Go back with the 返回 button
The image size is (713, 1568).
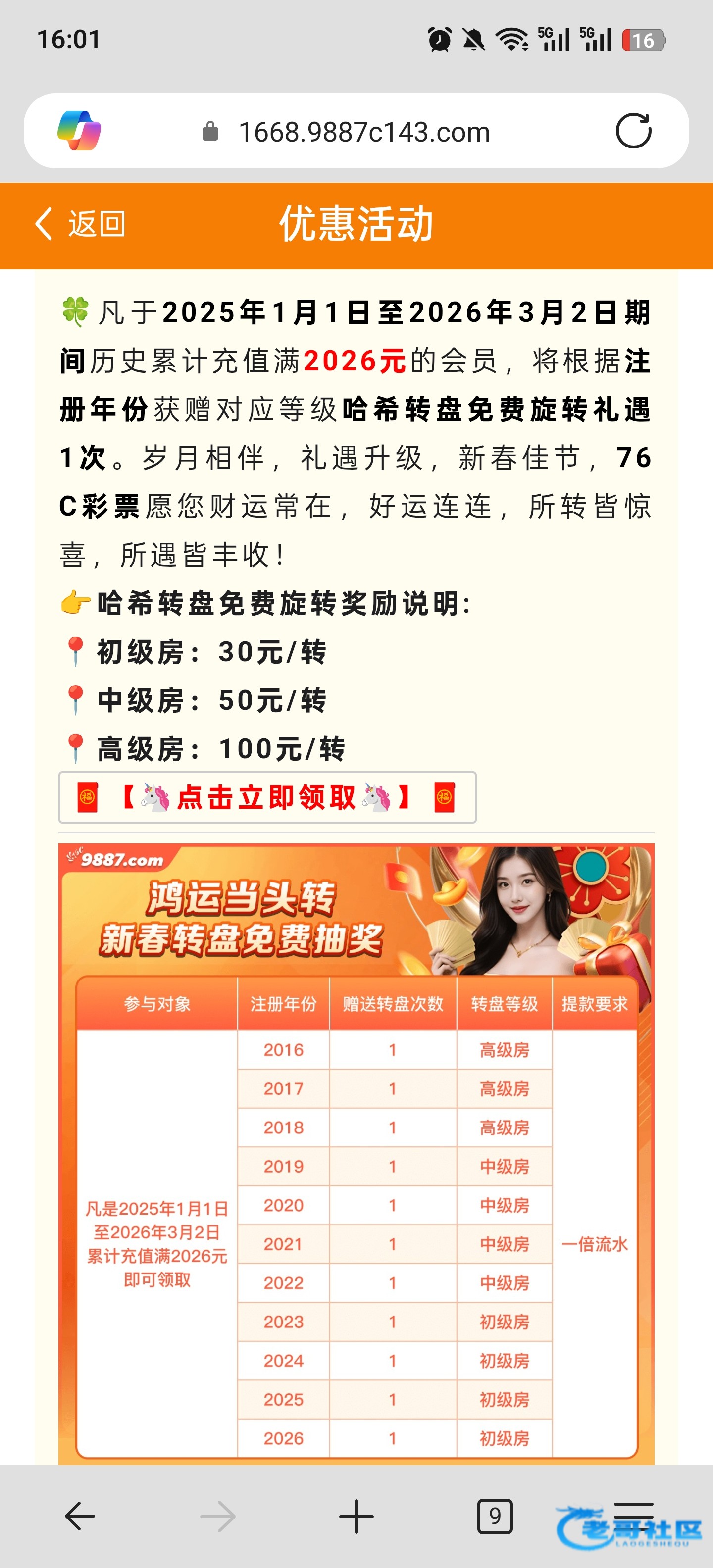click(80, 223)
